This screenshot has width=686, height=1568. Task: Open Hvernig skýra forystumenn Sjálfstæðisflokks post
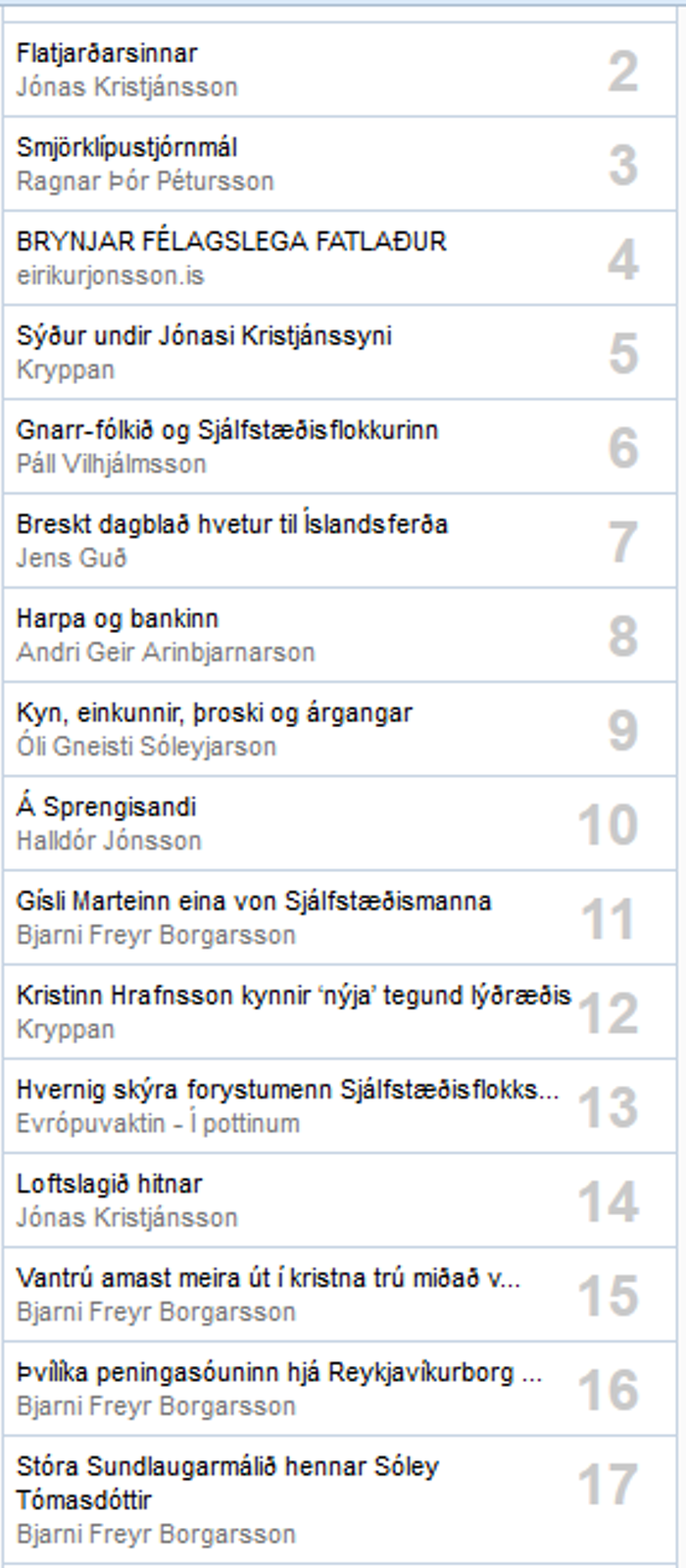click(x=288, y=1090)
